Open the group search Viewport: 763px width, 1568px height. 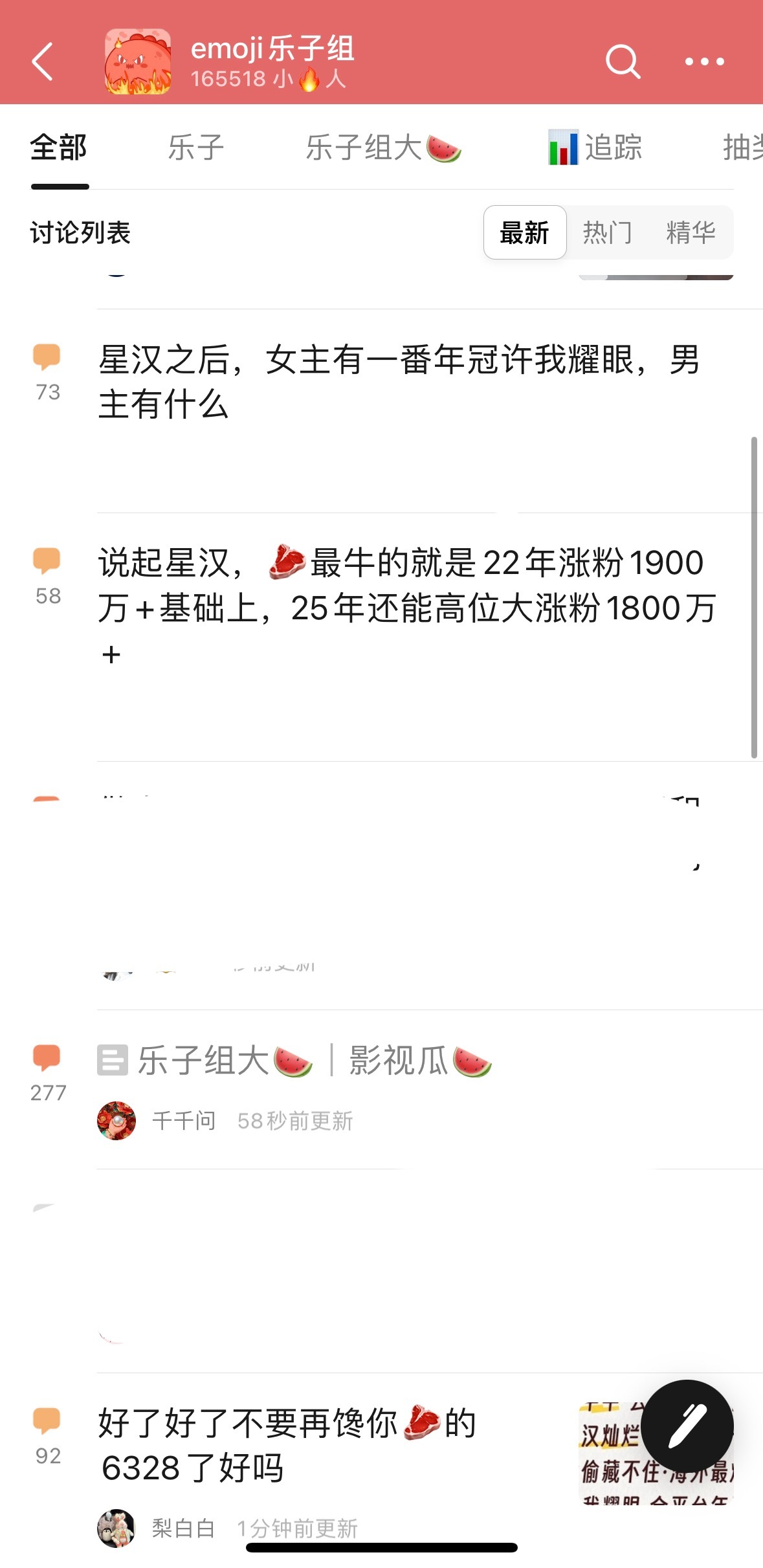coord(622,61)
